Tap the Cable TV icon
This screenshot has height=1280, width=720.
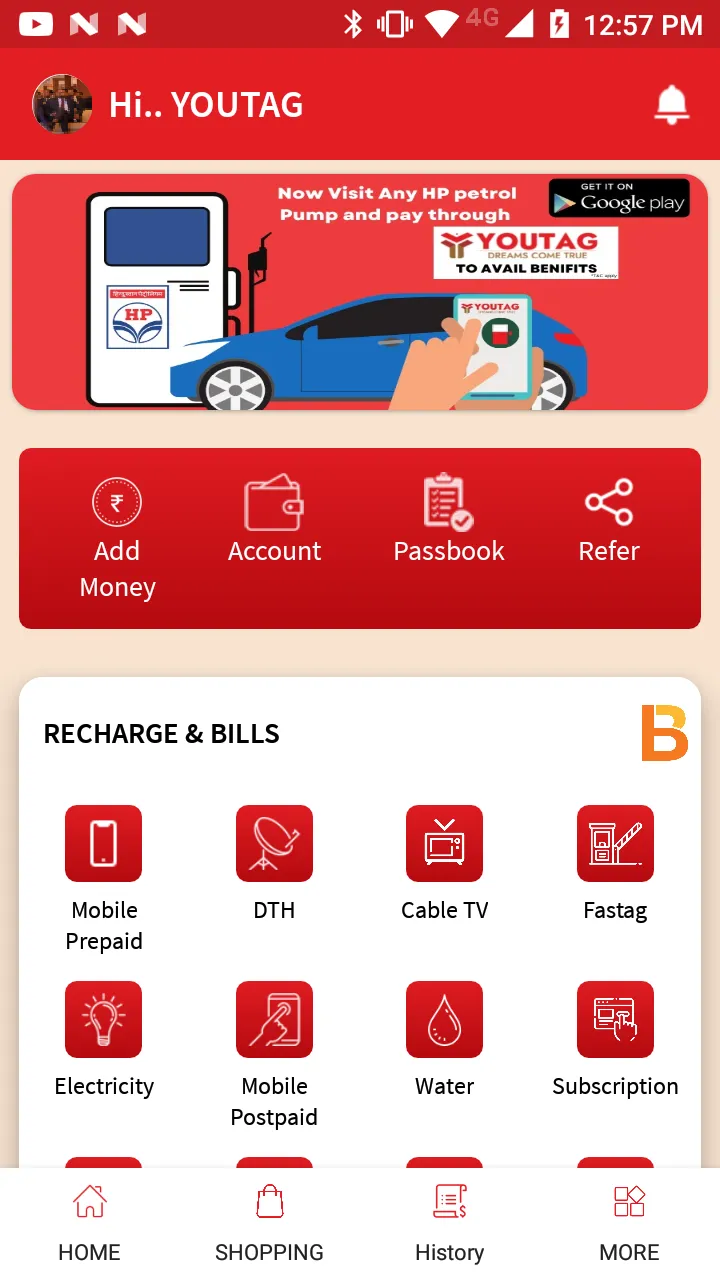click(x=444, y=843)
